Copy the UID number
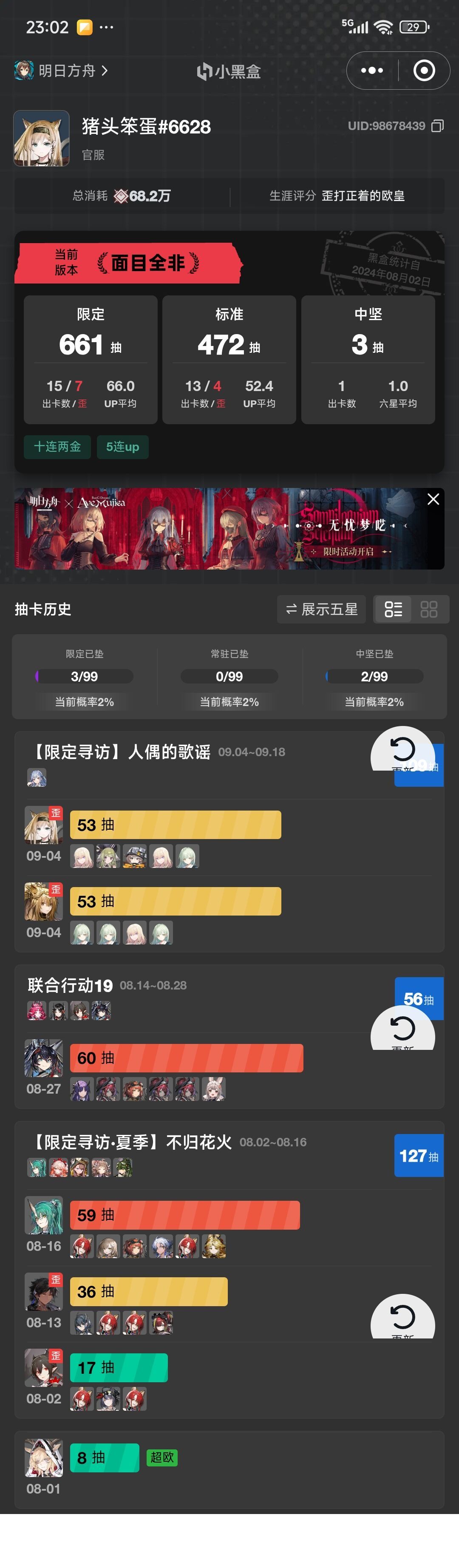 pyautogui.click(x=437, y=126)
